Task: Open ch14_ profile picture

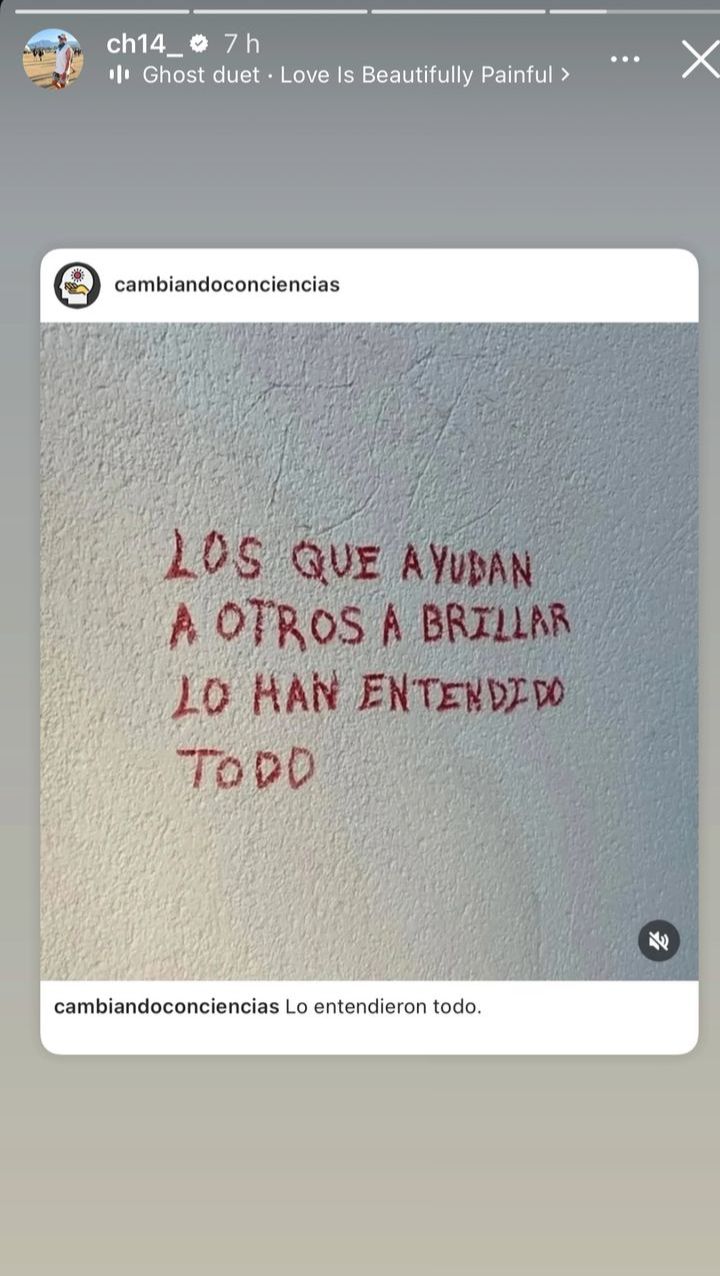Action: point(53,59)
